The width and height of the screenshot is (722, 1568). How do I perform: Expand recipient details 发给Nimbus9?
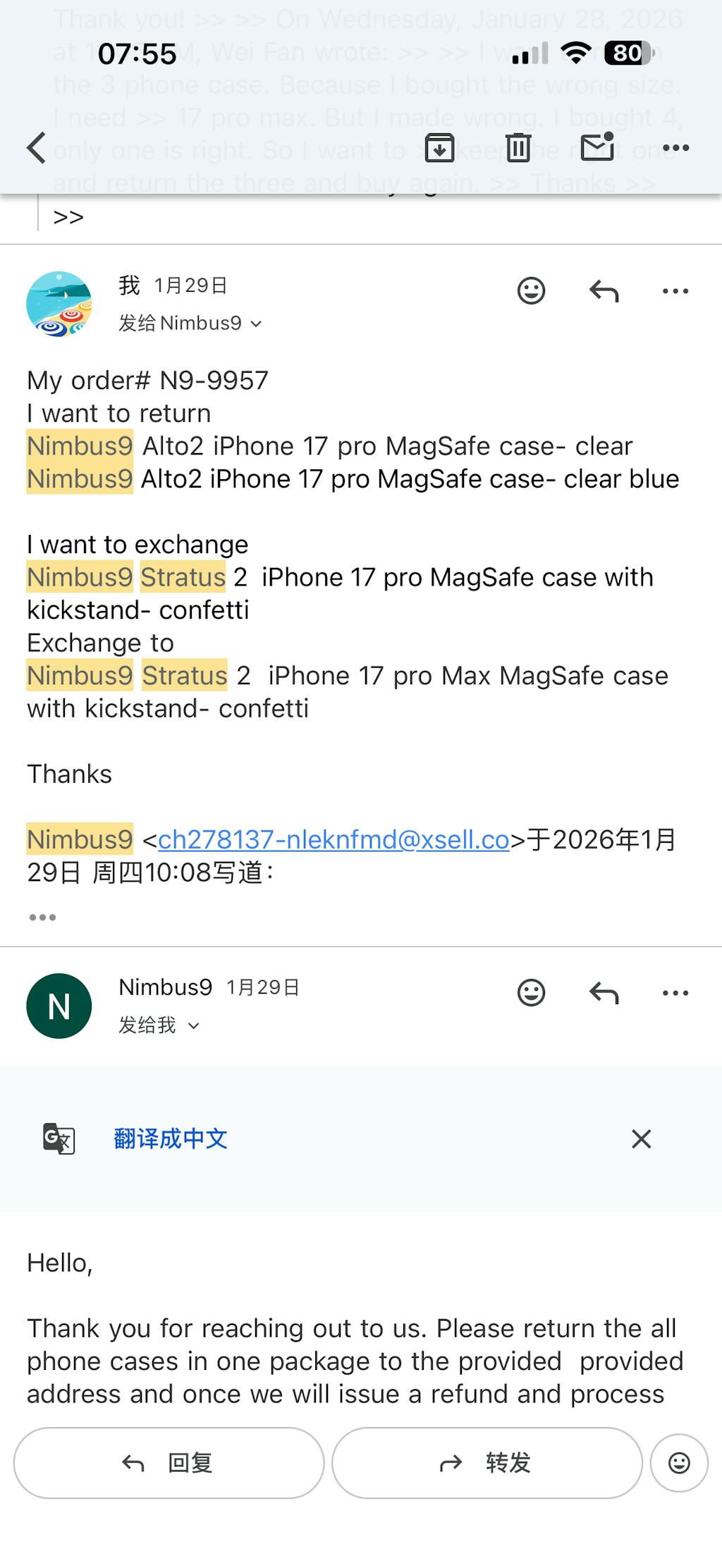190,323
